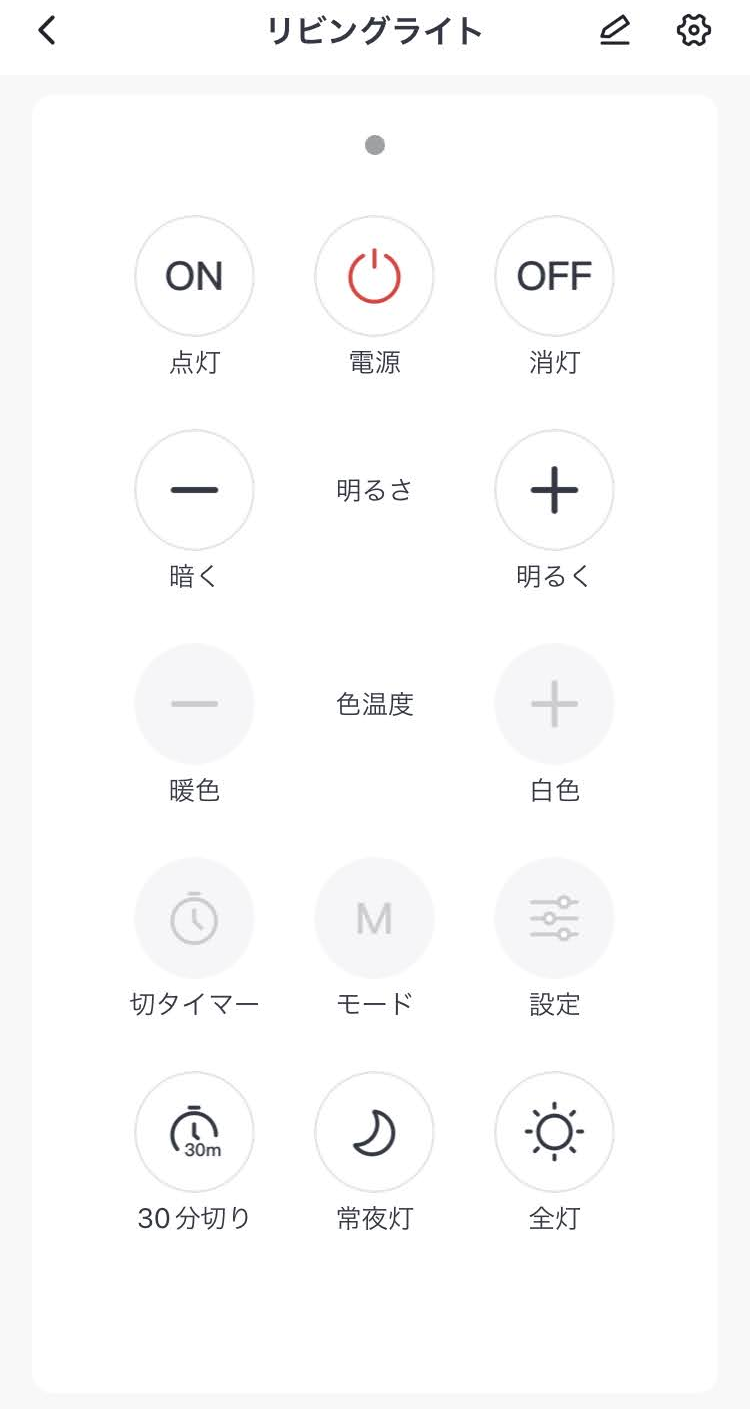Start the 30分切り timer
Viewport: 750px width, 1412px height.
point(194,1132)
